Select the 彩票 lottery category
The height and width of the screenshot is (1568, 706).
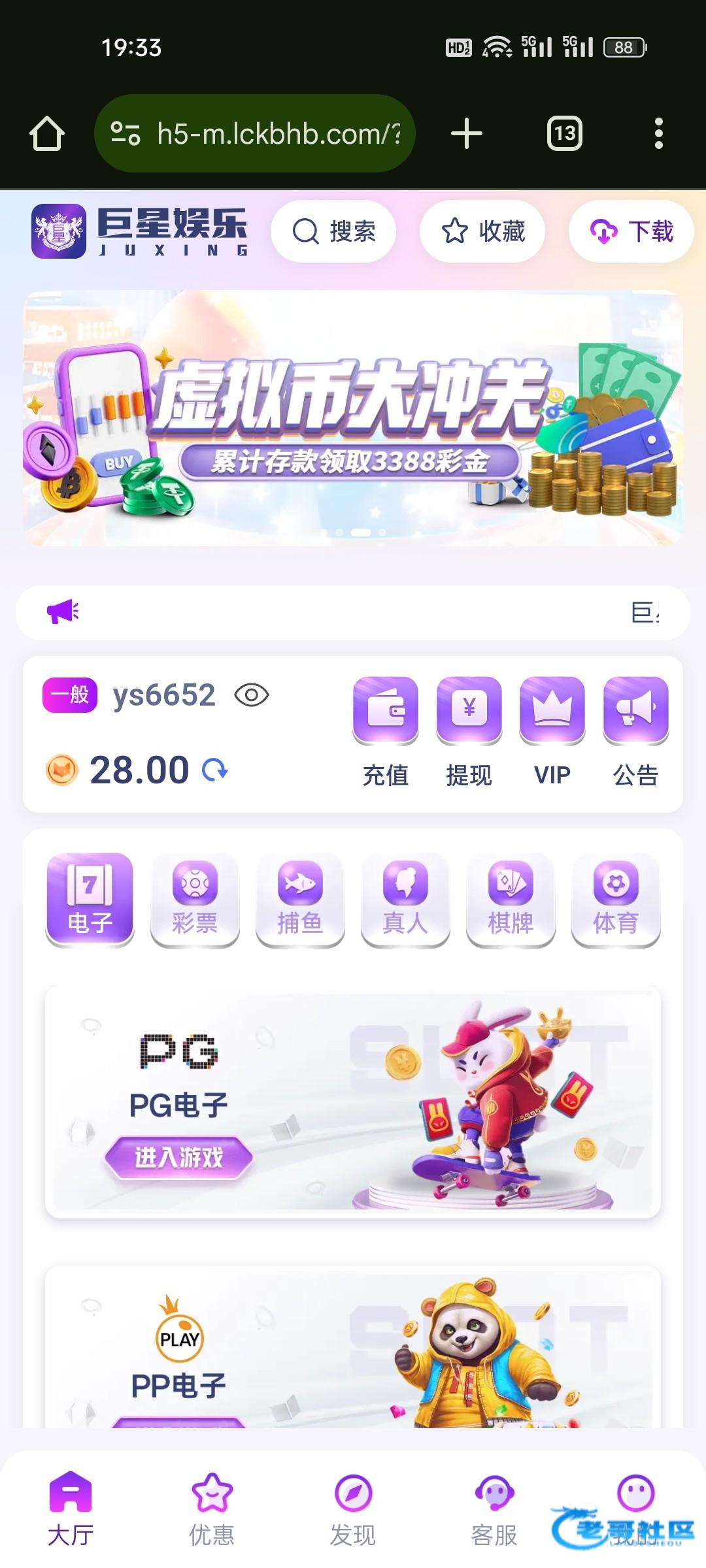click(x=195, y=899)
